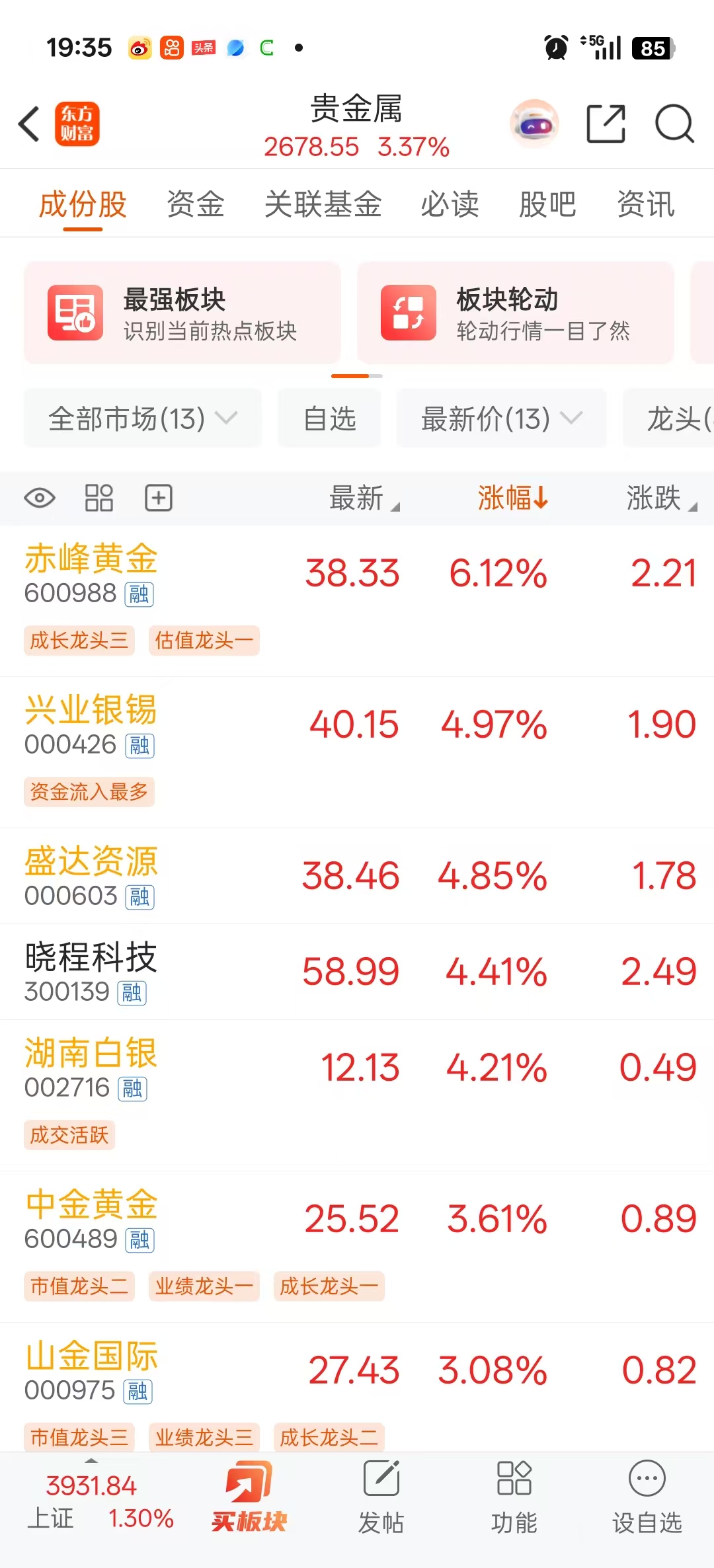Switch to the 股吧 tab
This screenshot has height=1568, width=714.
click(547, 204)
